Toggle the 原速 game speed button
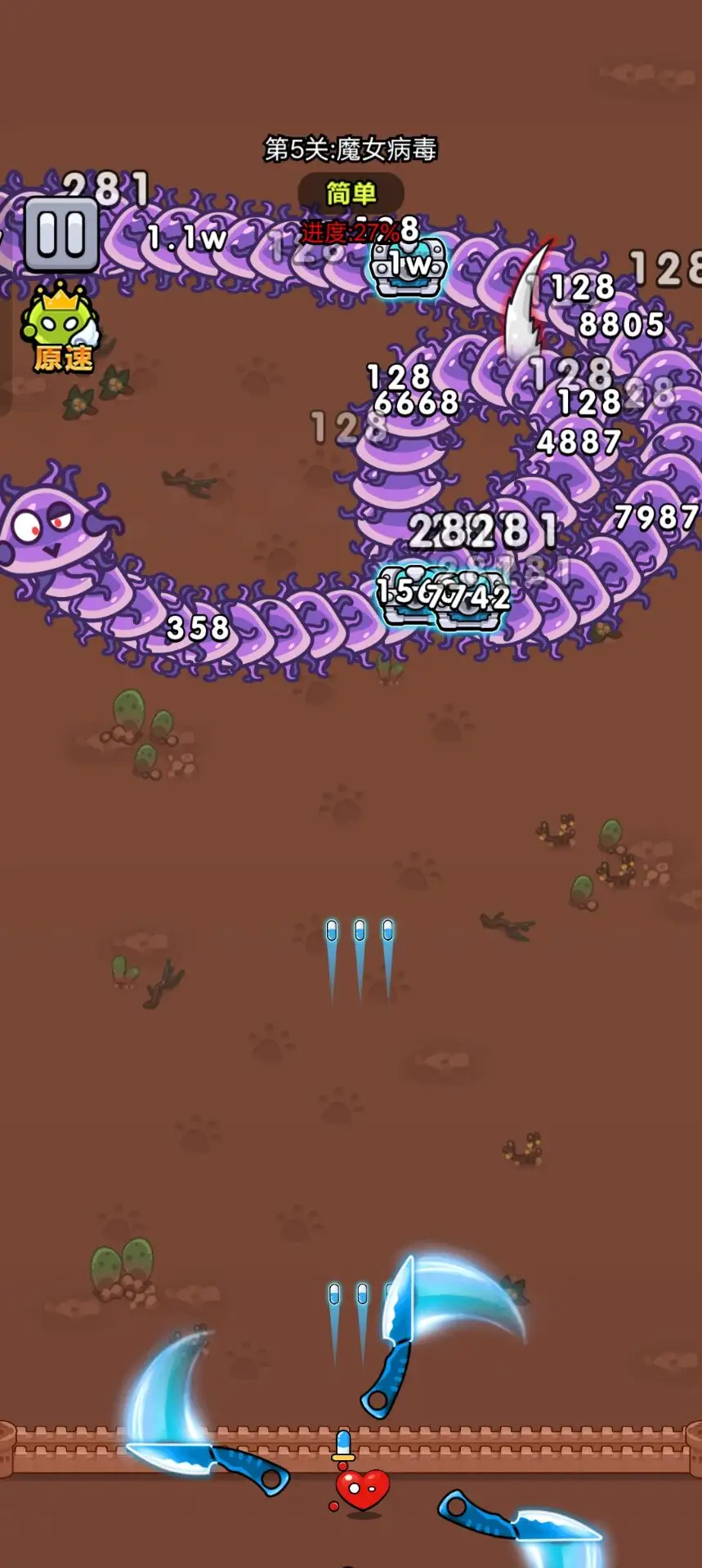The width and height of the screenshot is (702, 1568). pos(61,330)
